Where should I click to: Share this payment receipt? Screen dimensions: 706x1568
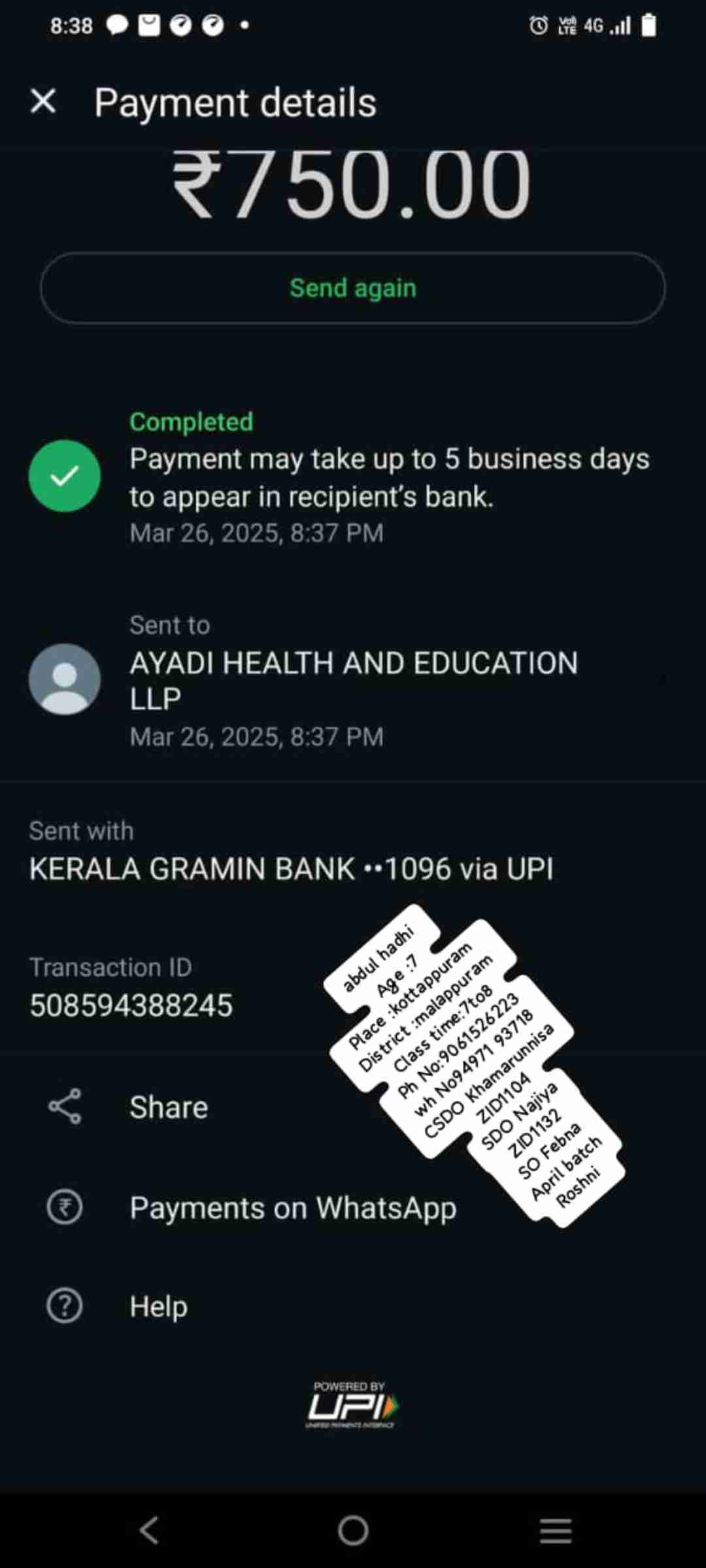coord(168,1107)
